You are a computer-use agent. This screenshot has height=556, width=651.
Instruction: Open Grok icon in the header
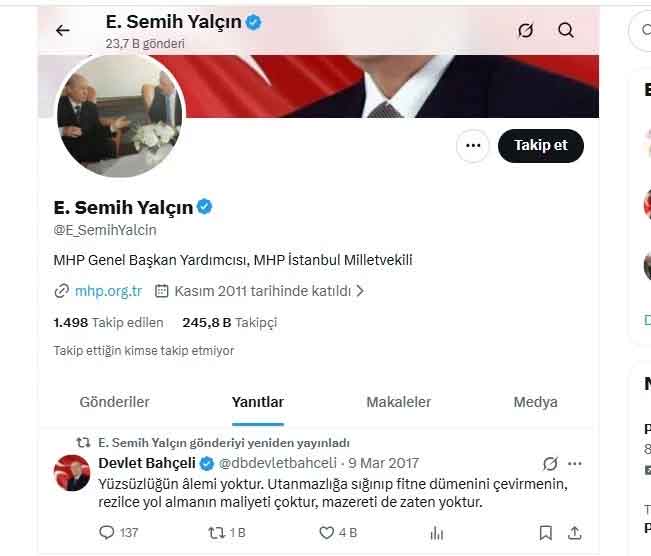(525, 30)
